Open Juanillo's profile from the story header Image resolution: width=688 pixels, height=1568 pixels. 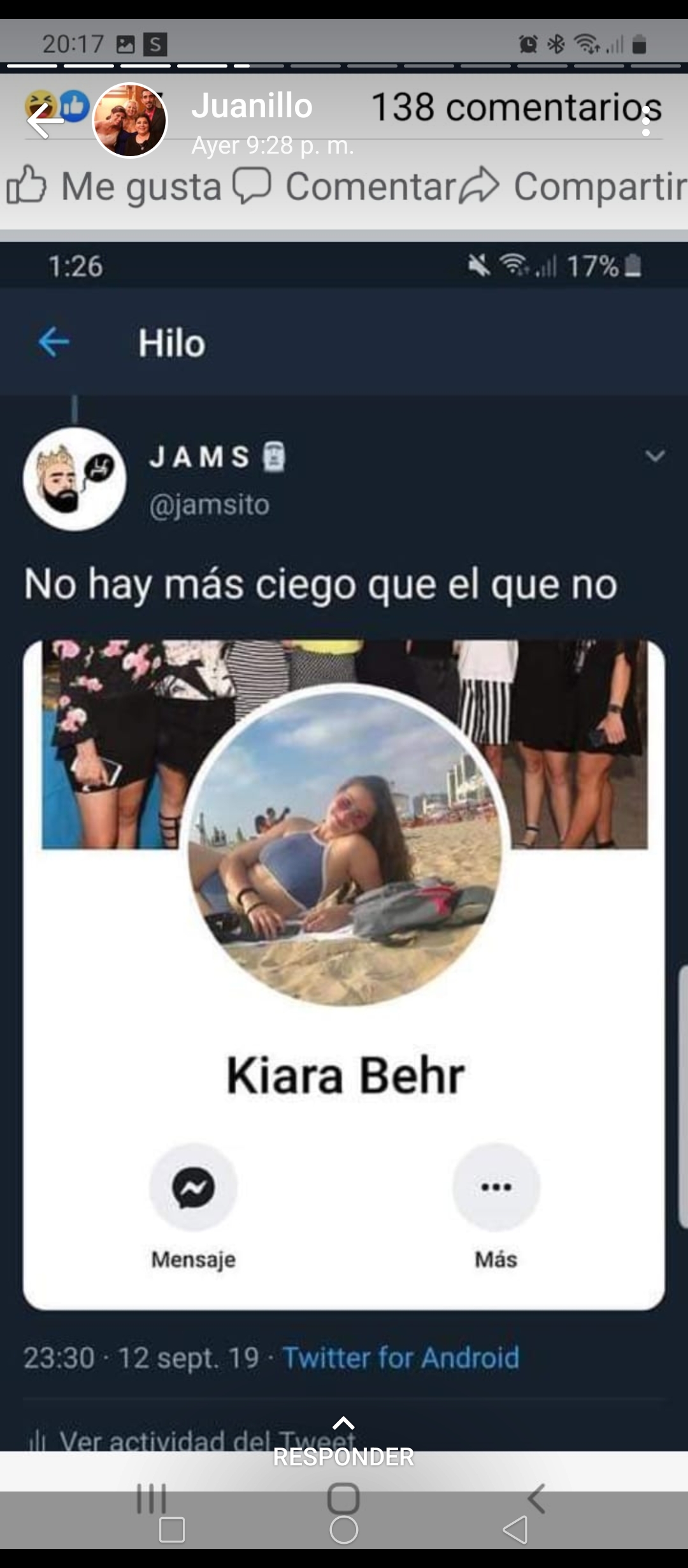click(x=130, y=120)
